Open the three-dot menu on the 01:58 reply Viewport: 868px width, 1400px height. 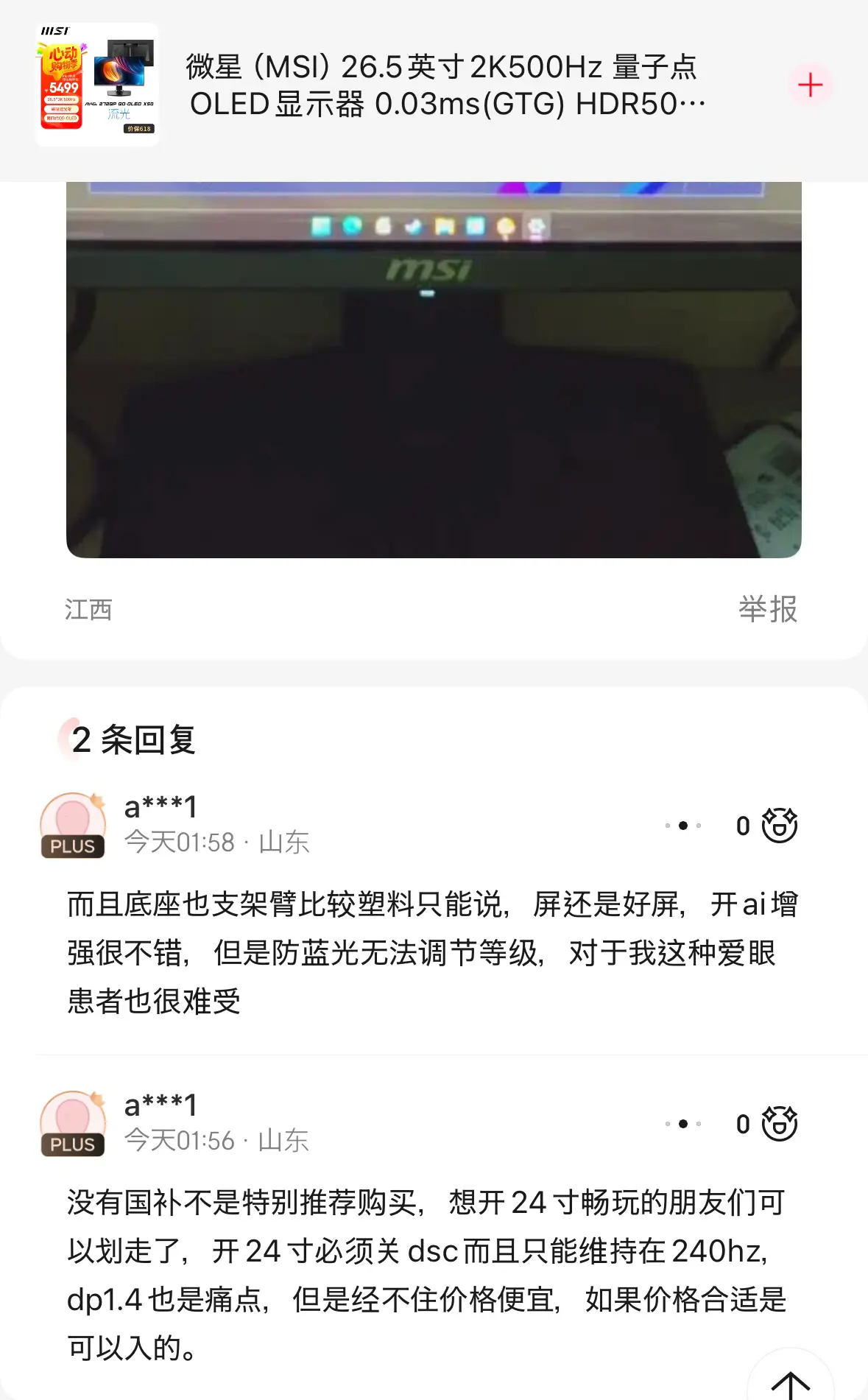(682, 826)
